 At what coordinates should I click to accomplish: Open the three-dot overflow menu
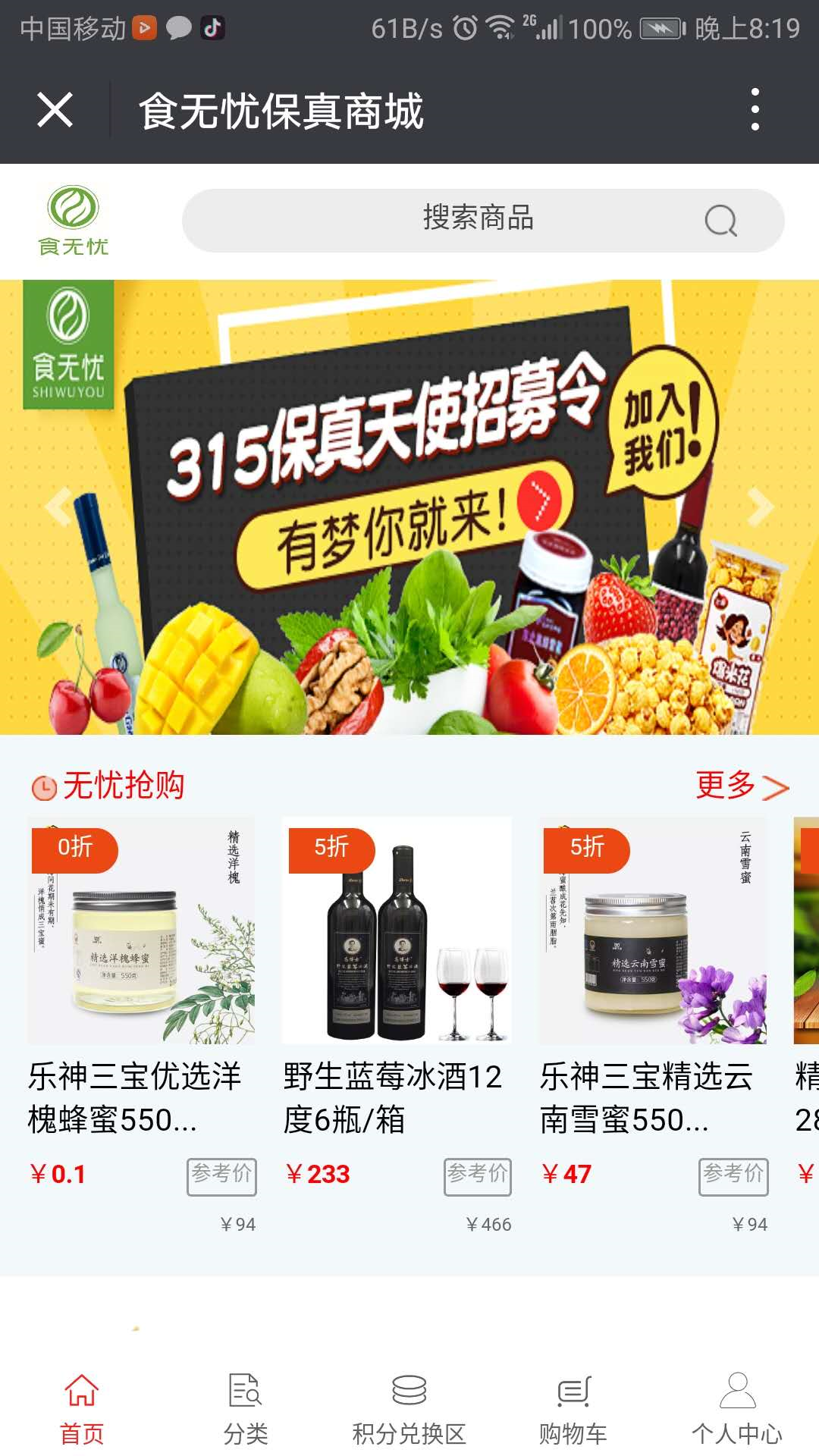755,109
